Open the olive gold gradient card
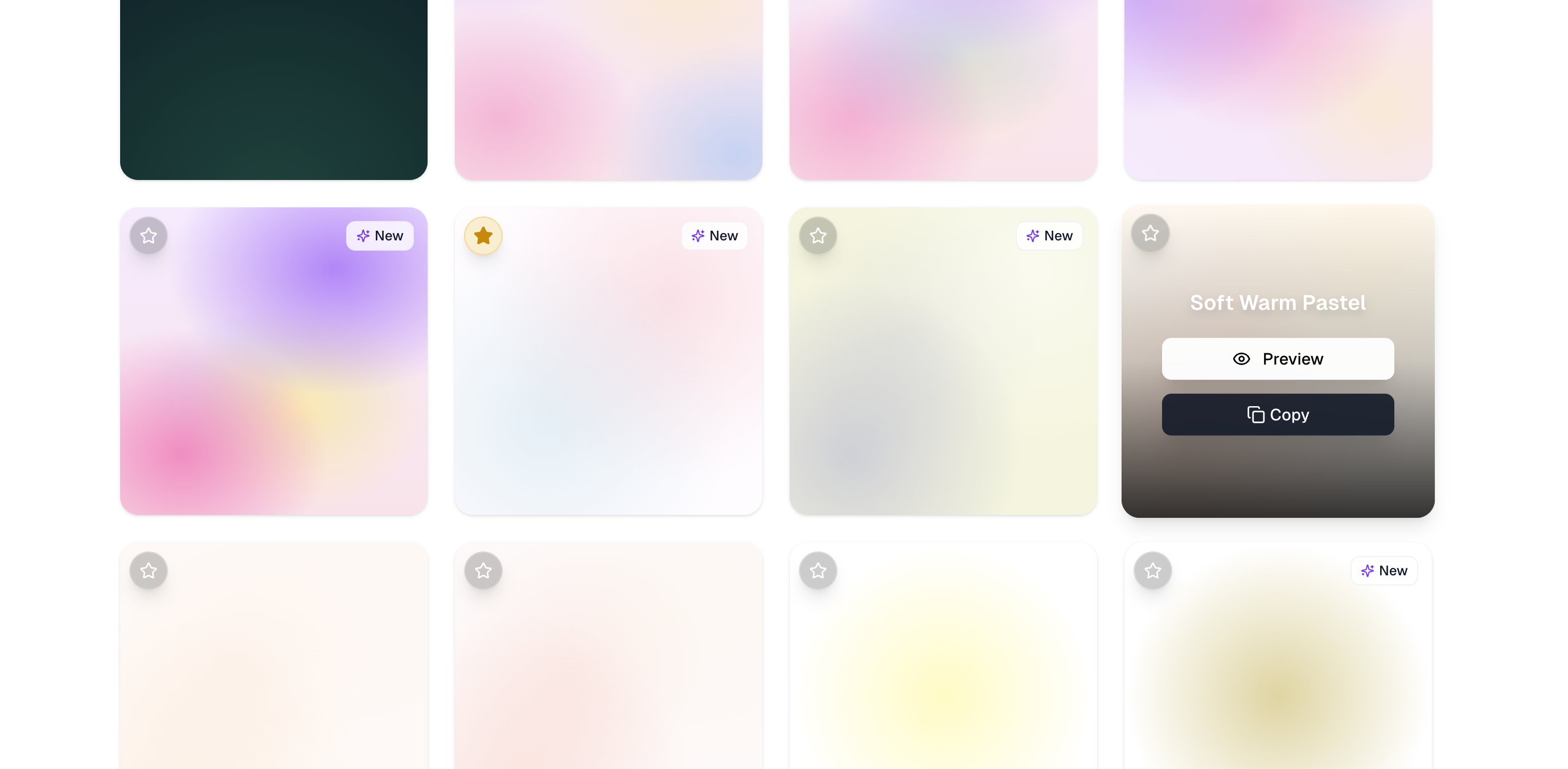The image size is (1568, 769). tap(1278, 682)
